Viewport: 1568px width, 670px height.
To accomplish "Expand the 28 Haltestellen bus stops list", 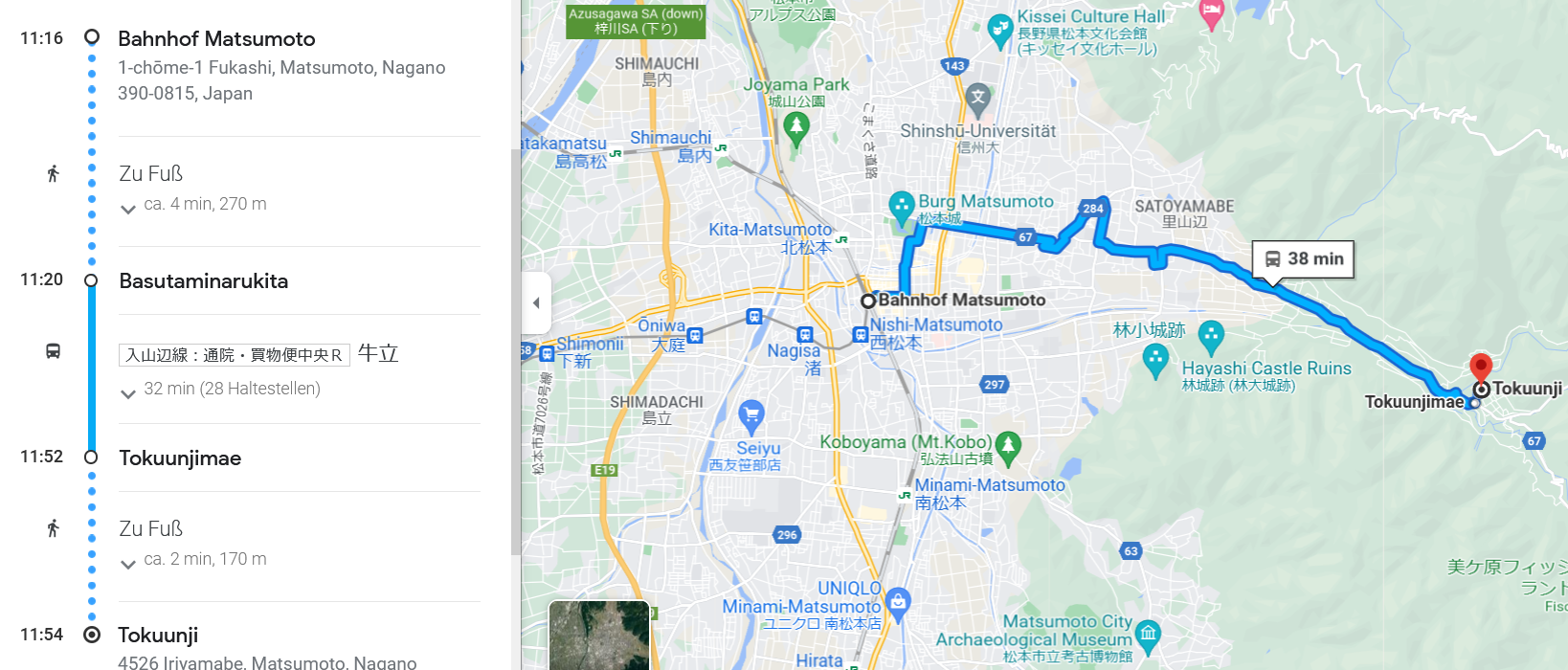I will (127, 391).
